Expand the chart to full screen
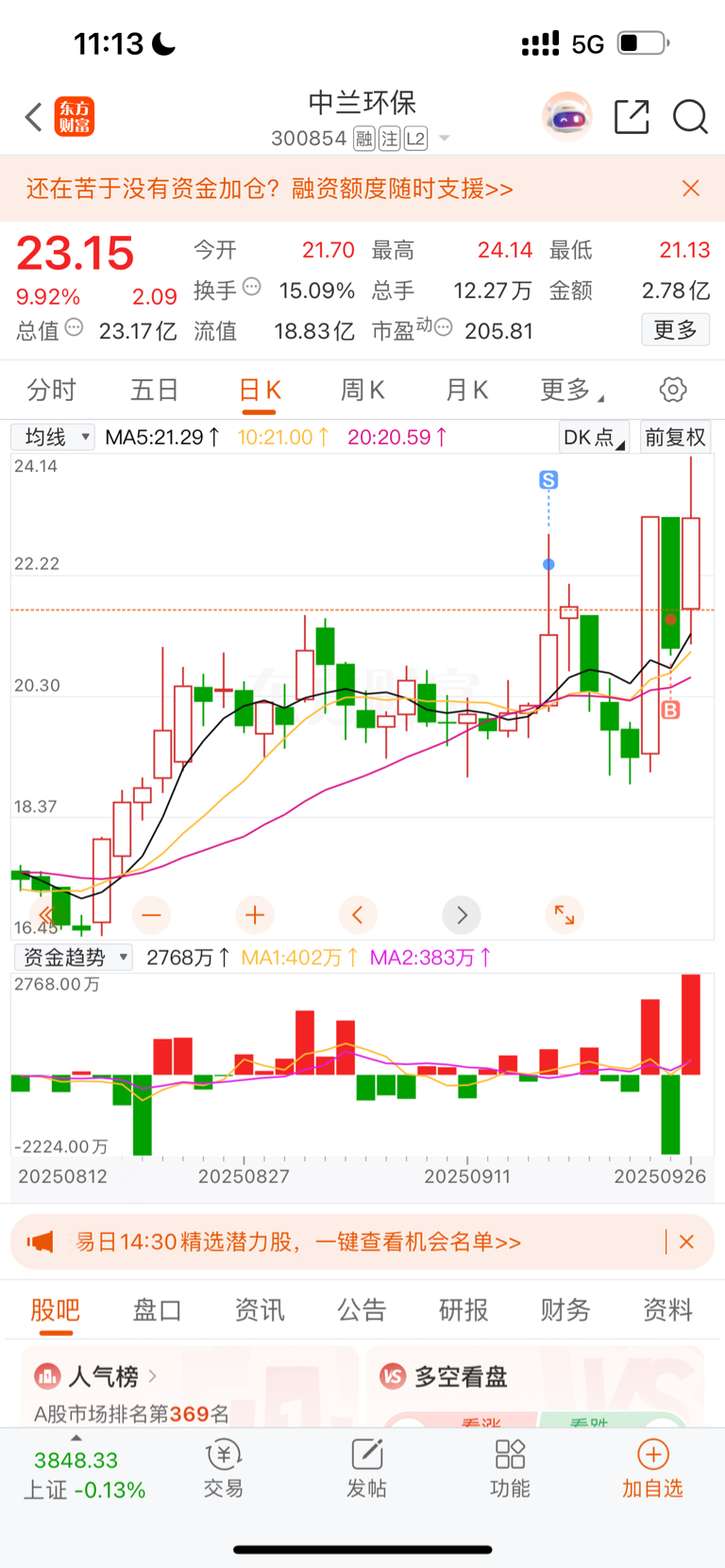This screenshot has width=725, height=1568. coord(565,914)
